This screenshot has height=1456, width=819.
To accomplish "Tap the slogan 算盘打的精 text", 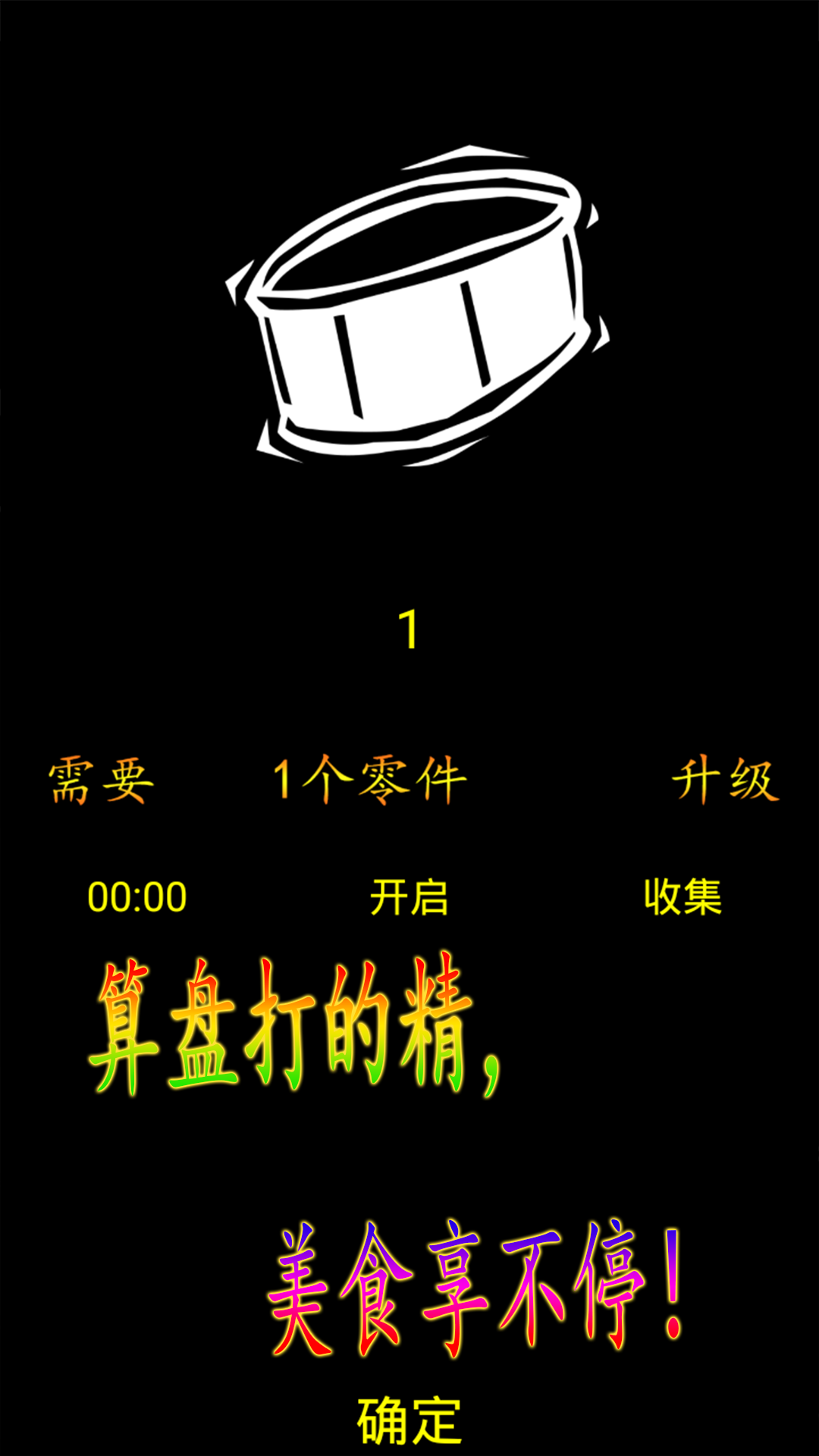I will click(296, 1024).
